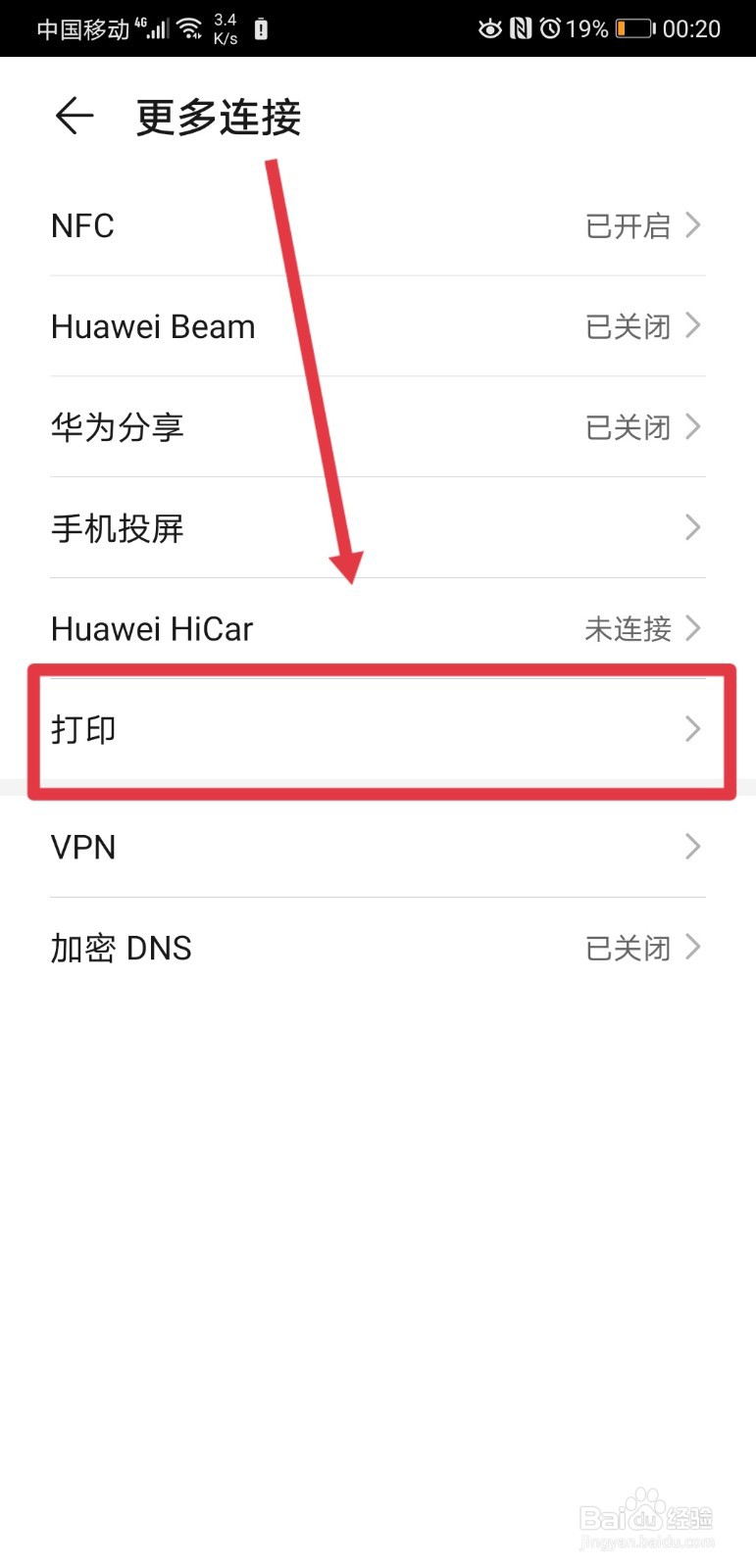Tap the alarm clock status bar icon

[552, 28]
